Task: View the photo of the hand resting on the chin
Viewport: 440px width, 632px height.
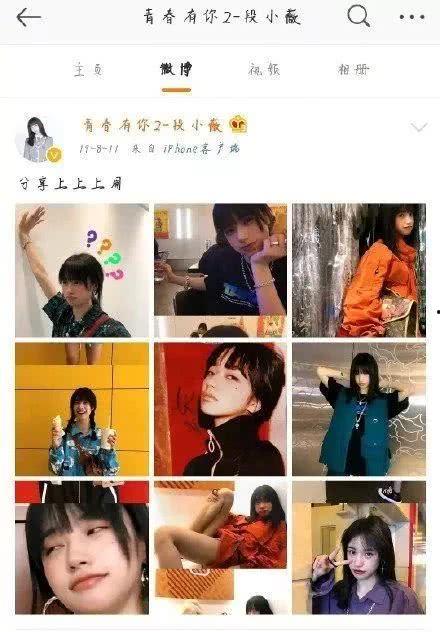Action: tap(220, 270)
